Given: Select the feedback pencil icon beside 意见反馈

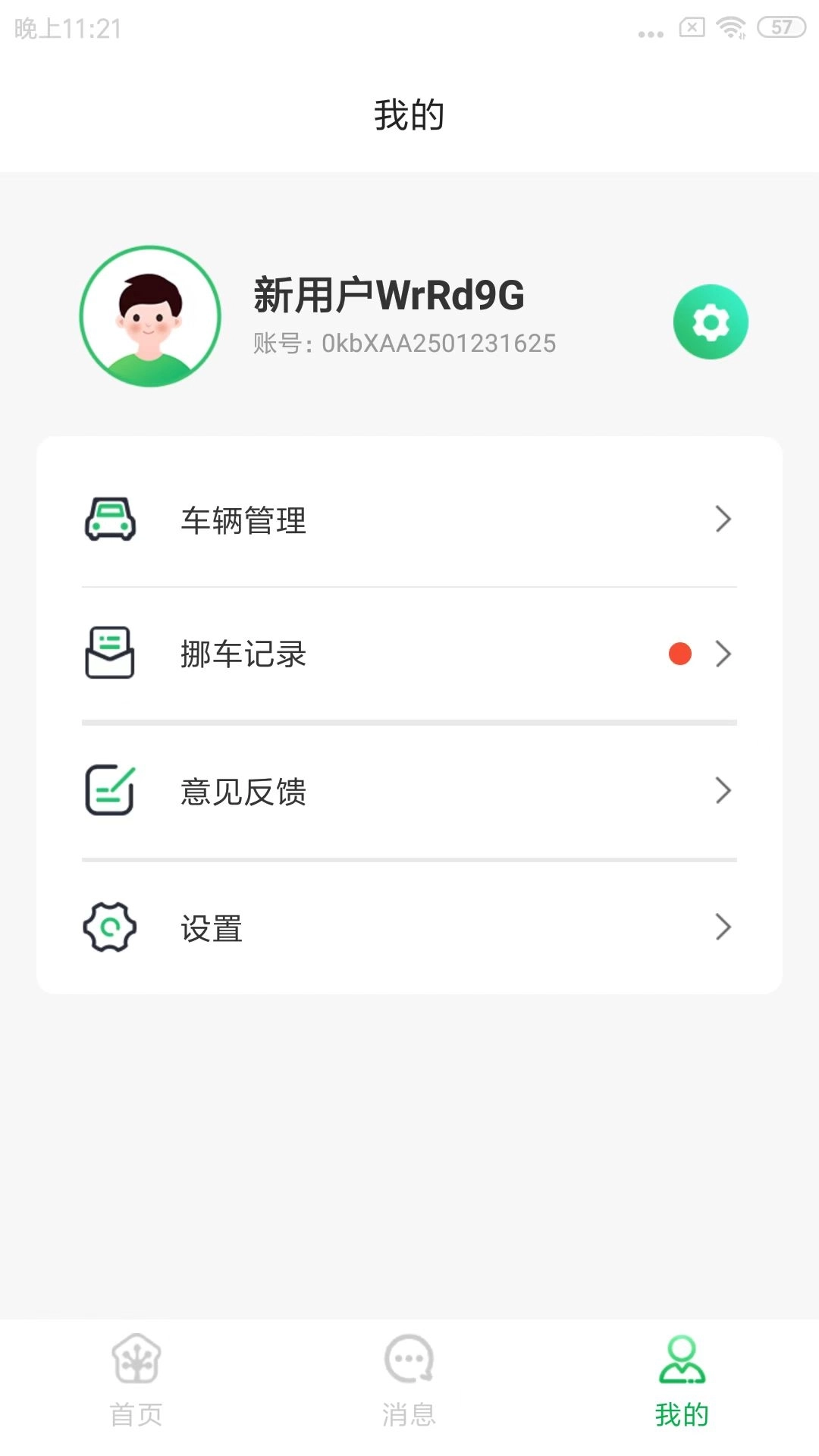Looking at the screenshot, I should (x=110, y=791).
